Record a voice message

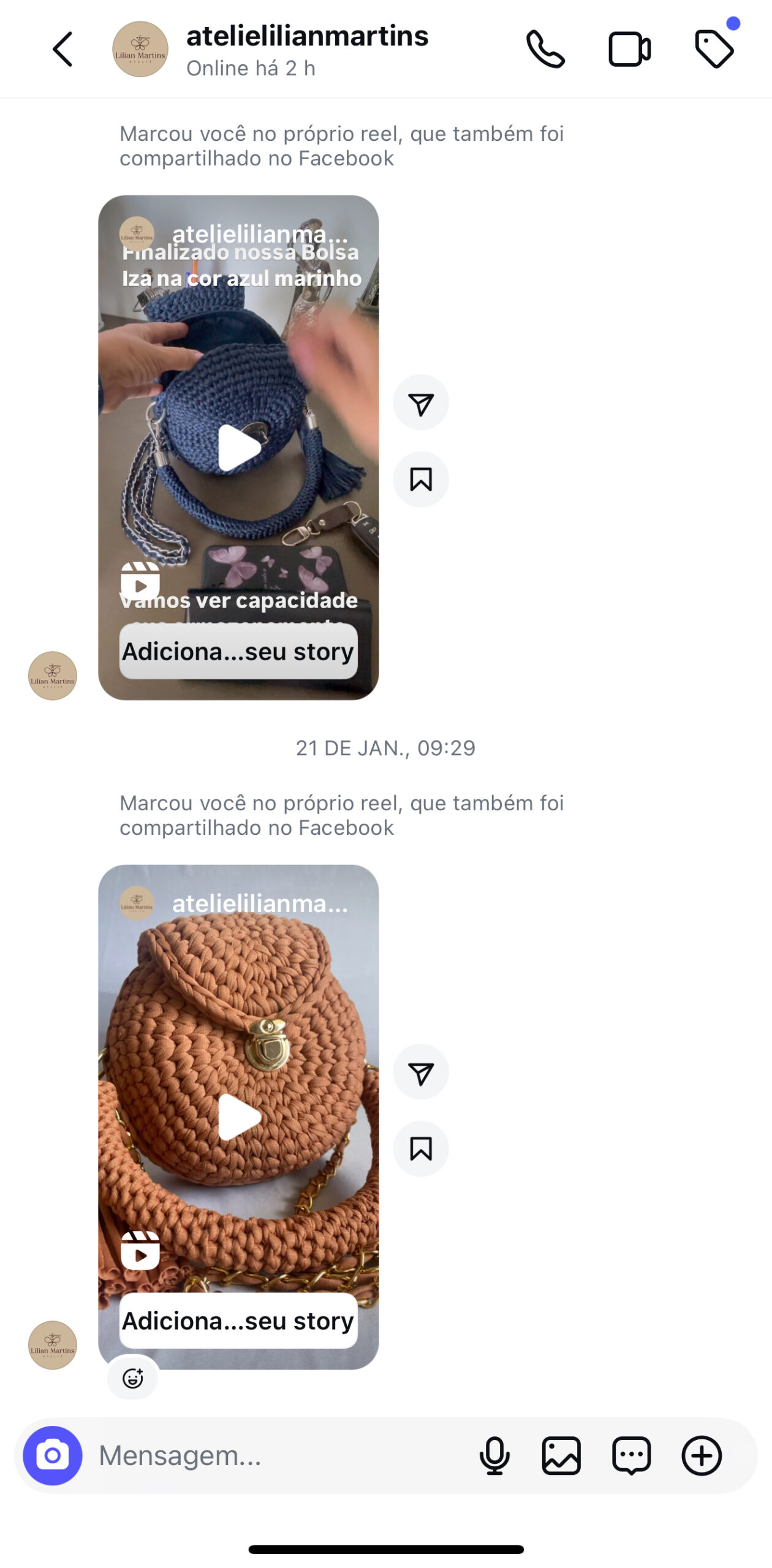click(x=494, y=1455)
